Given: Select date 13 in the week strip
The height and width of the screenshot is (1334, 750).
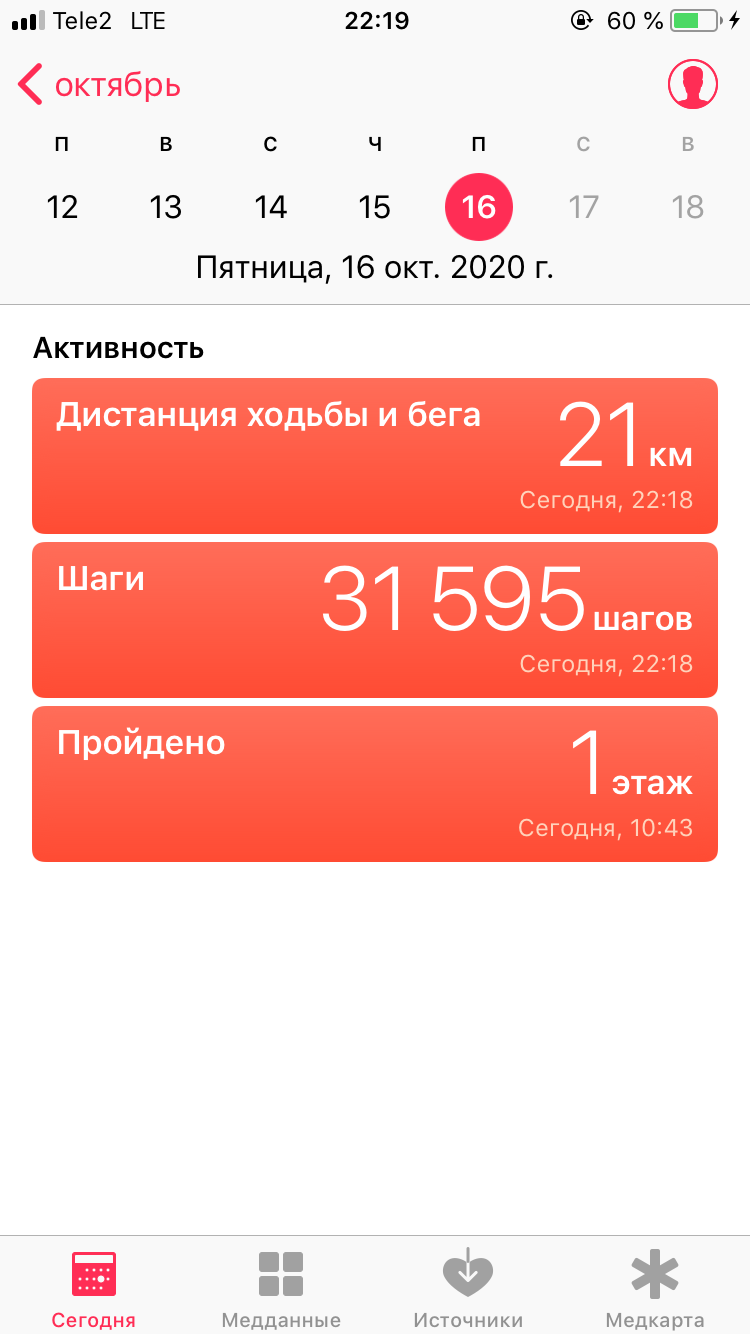Looking at the screenshot, I should pos(166,207).
